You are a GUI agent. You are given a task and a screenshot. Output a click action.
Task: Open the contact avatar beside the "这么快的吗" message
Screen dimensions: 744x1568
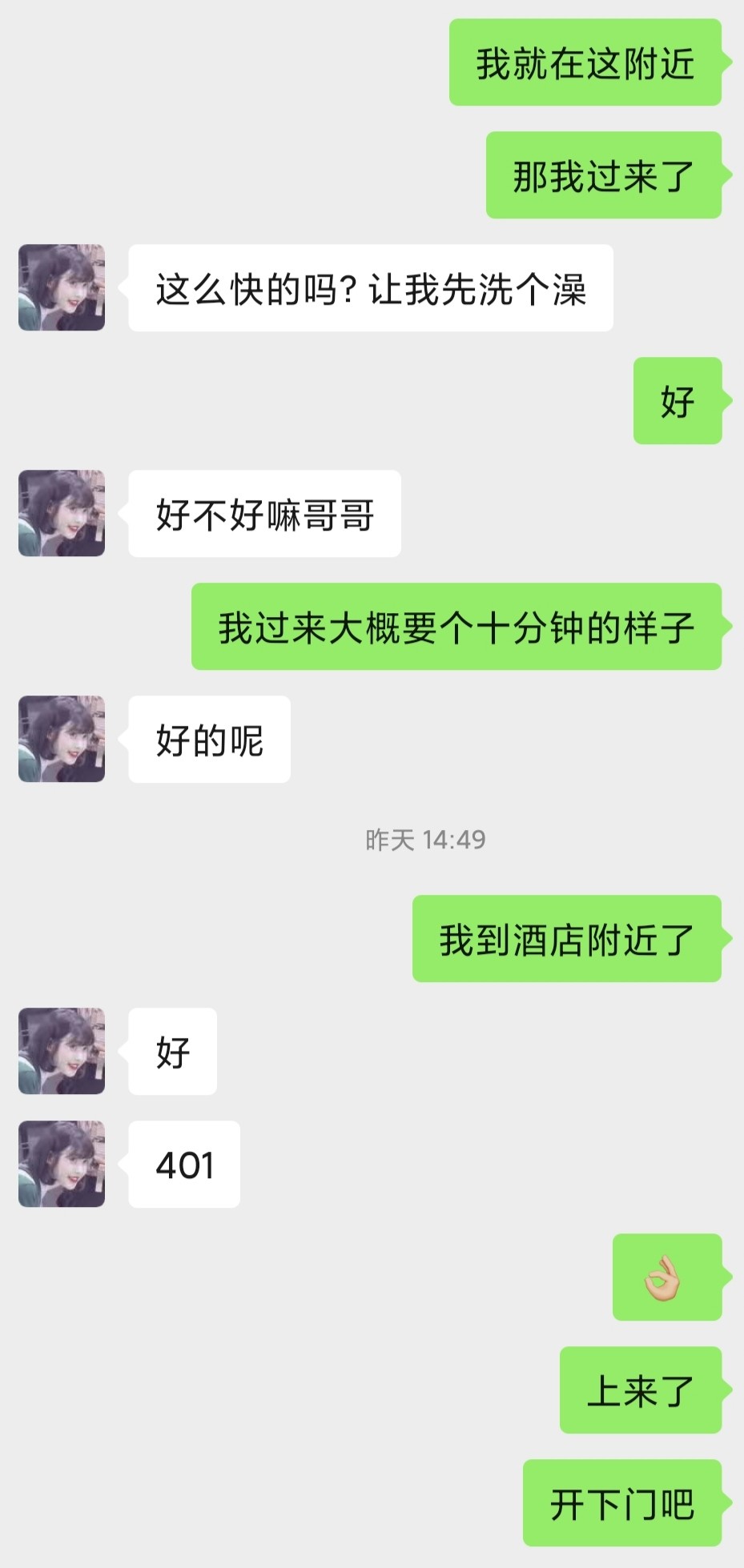[x=62, y=287]
